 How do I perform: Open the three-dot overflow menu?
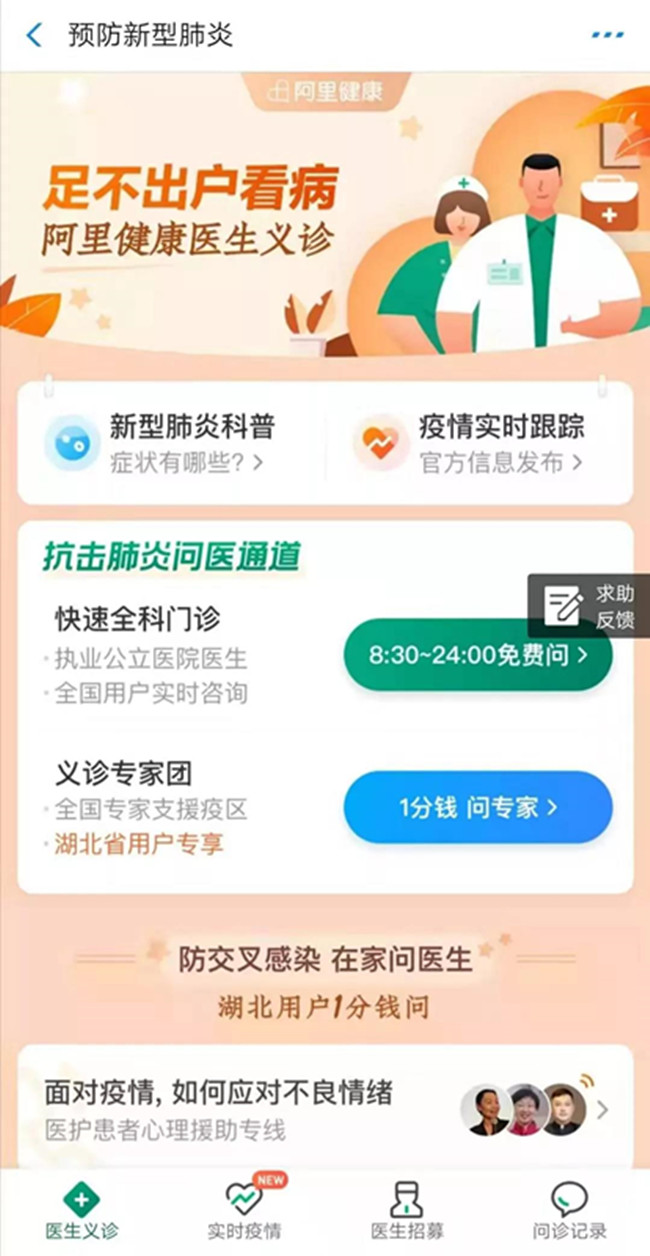click(x=607, y=36)
